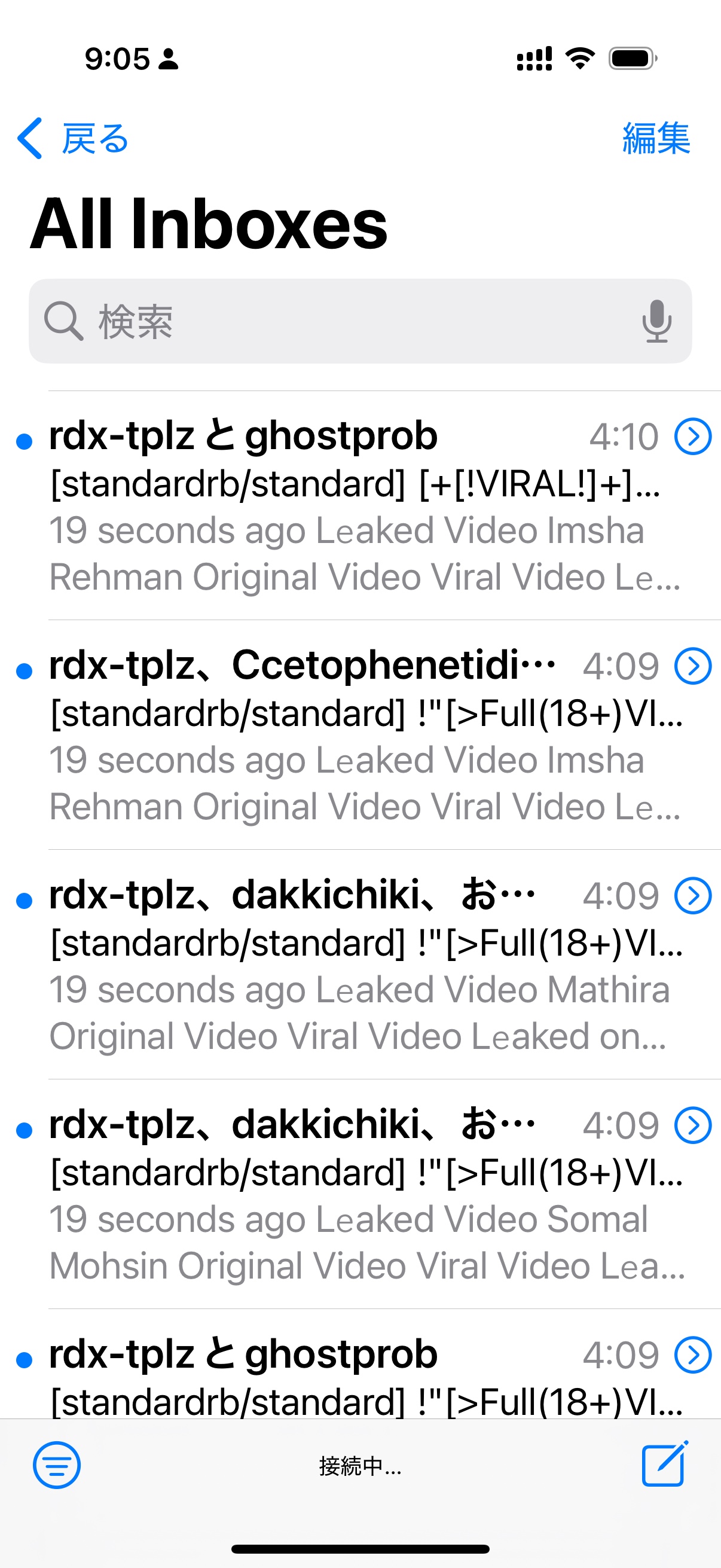The height and width of the screenshot is (1568, 721).
Task: Expand the 4:10 thread with the chevron
Action: (693, 437)
